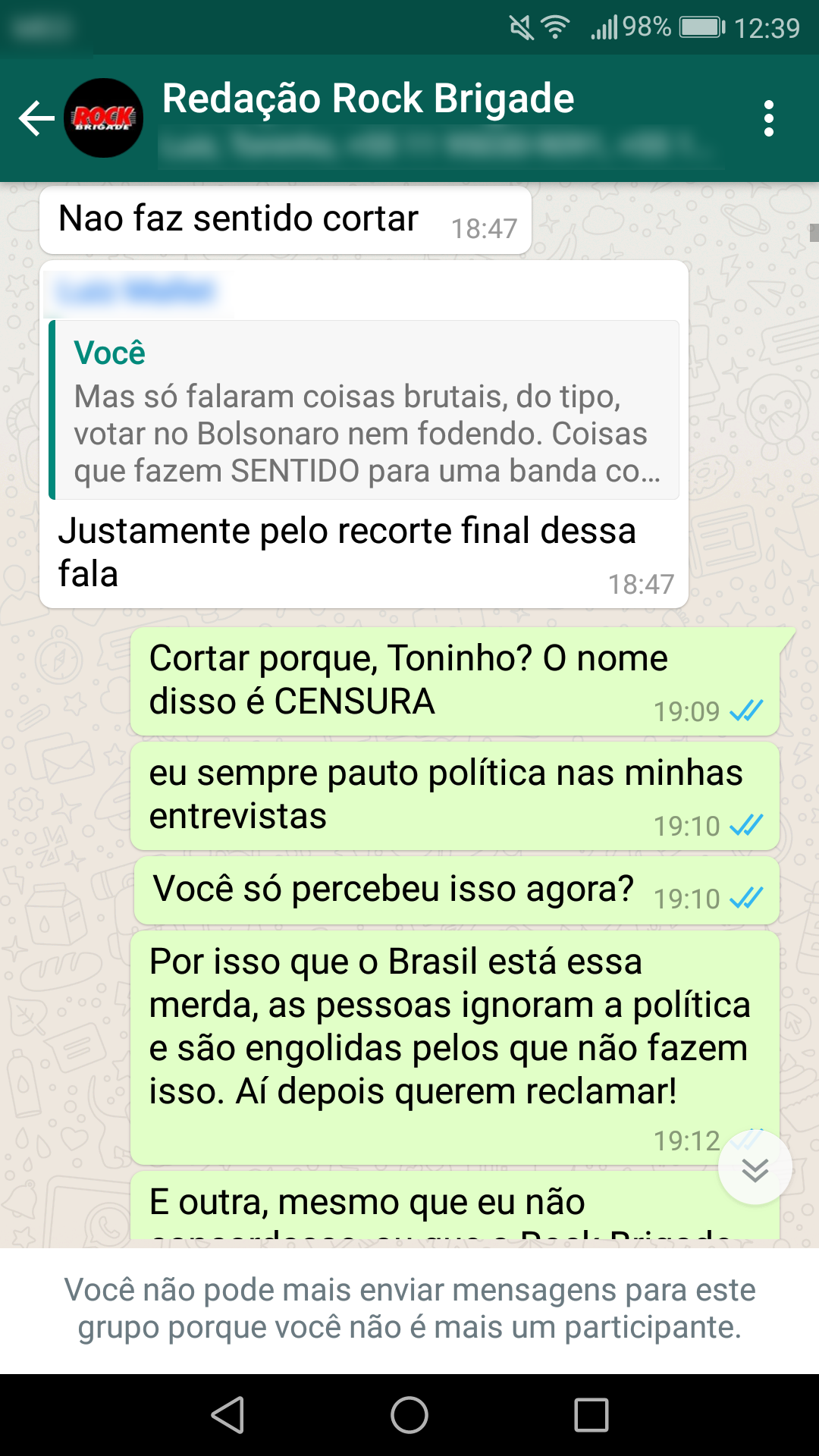Image resolution: width=819 pixels, height=1456 pixels.
Task: Tap the system home button
Action: (409, 1415)
